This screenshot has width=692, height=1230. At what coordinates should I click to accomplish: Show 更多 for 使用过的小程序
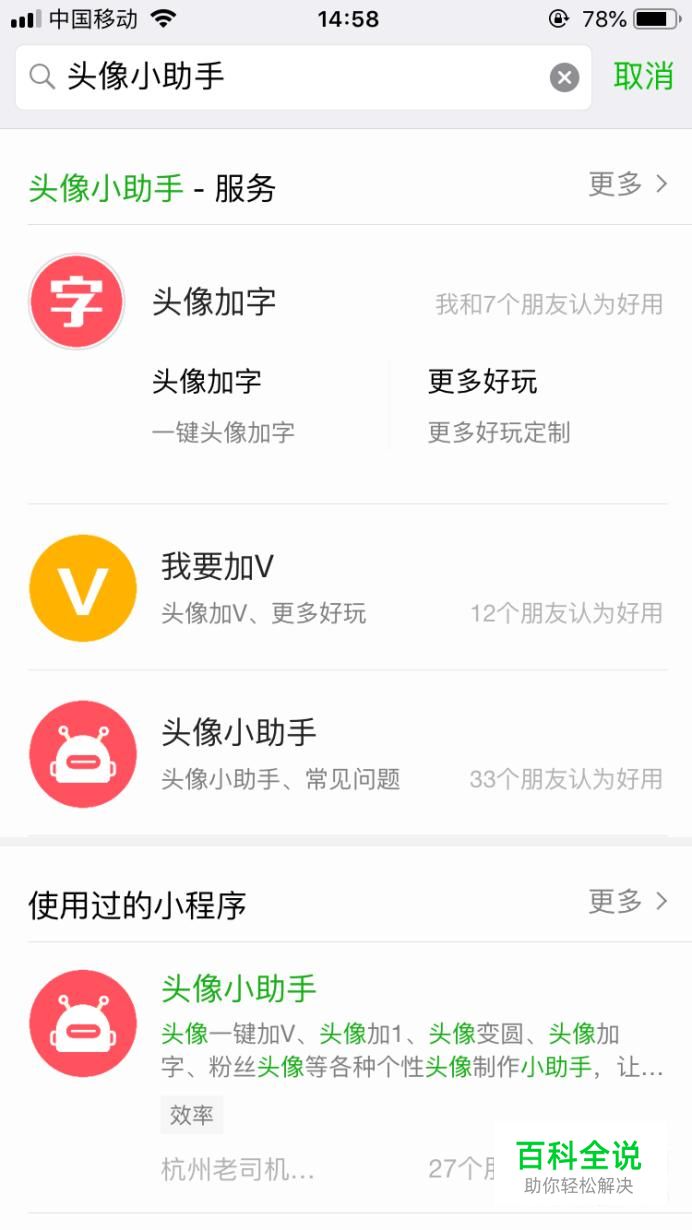(x=628, y=902)
